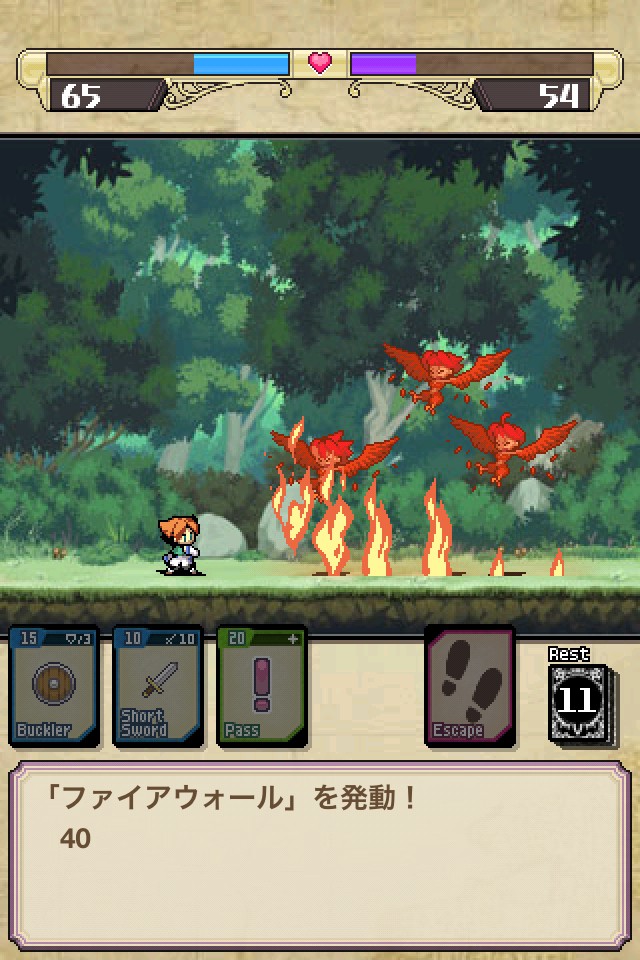Screen dimensions: 640x960
Task: Play the Buckler card
Action: coord(54,686)
